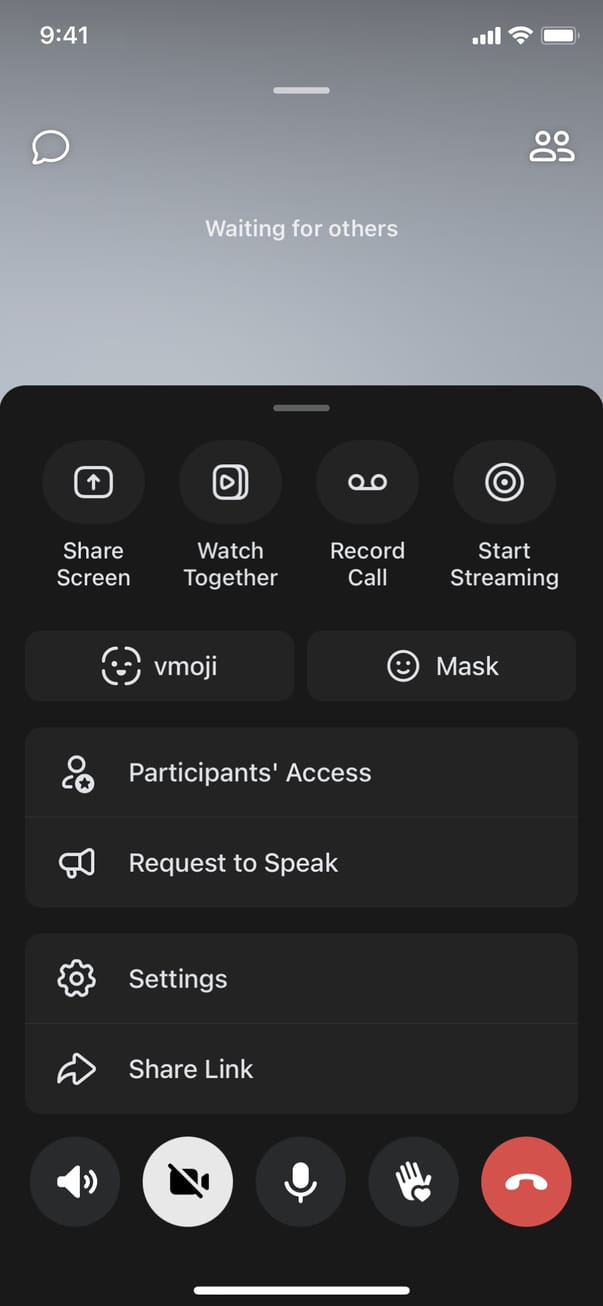Open Participants' Access
Viewport: 603px width, 1306px height.
(x=301, y=773)
